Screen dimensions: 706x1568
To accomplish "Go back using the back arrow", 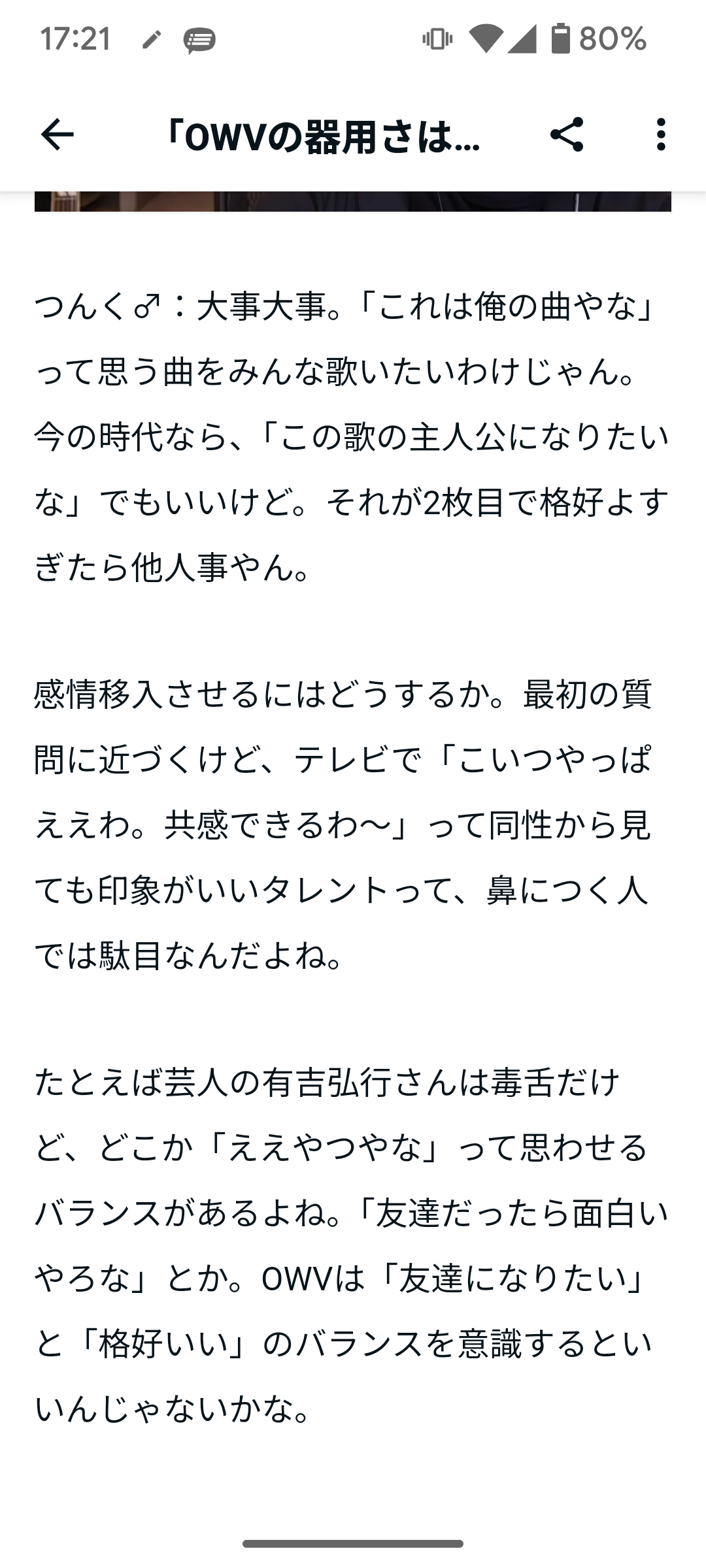I will click(x=57, y=135).
